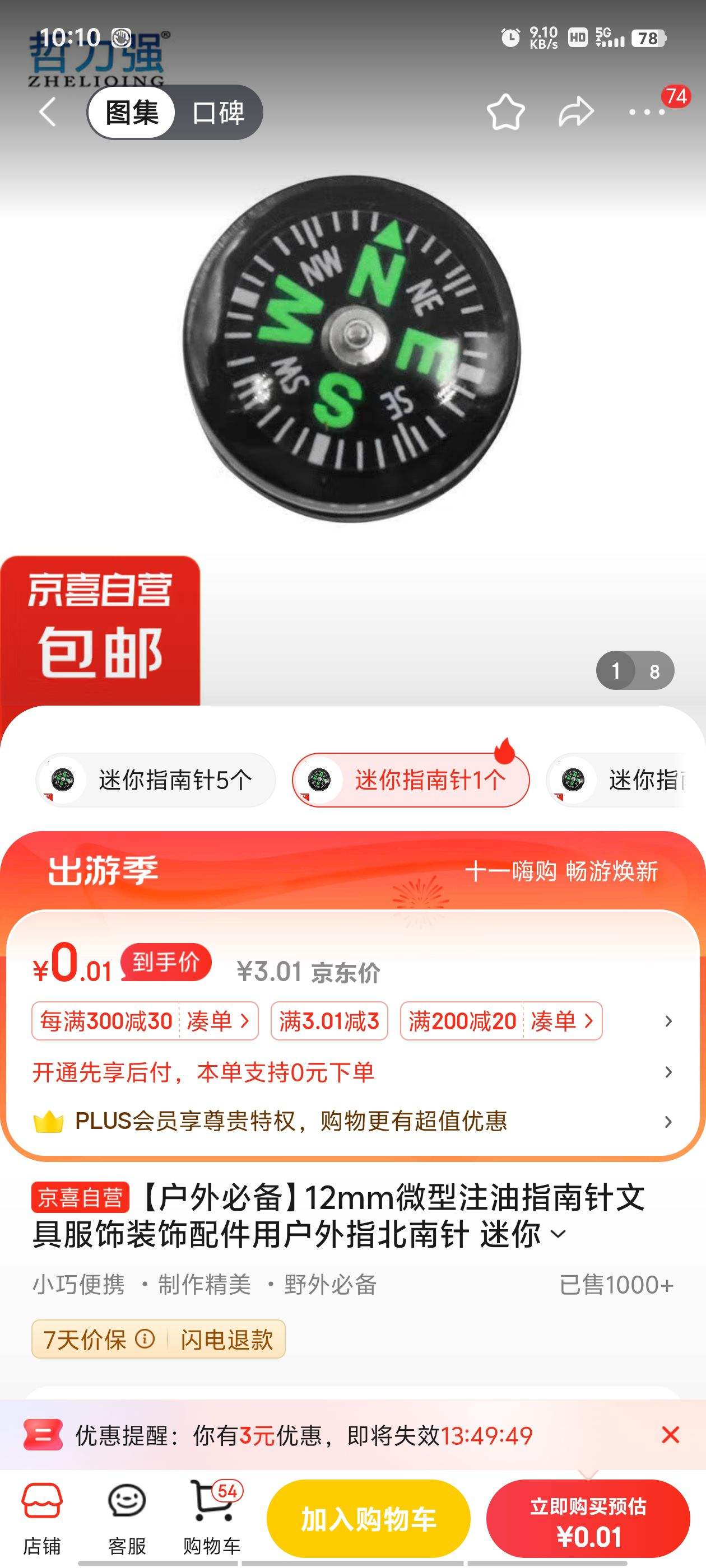
Task: Contact 客服 customer service
Action: coord(127,1517)
